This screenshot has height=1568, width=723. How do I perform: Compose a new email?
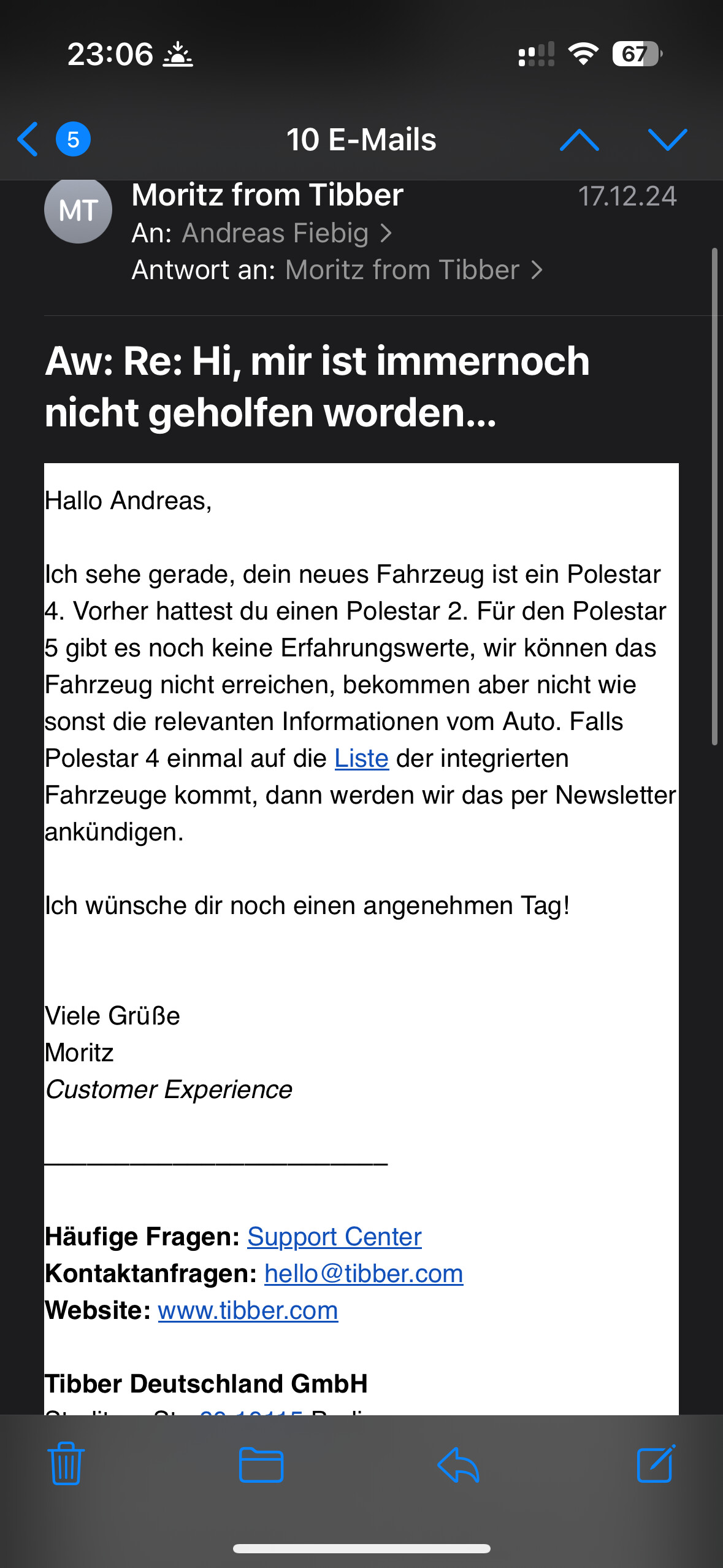click(656, 1464)
